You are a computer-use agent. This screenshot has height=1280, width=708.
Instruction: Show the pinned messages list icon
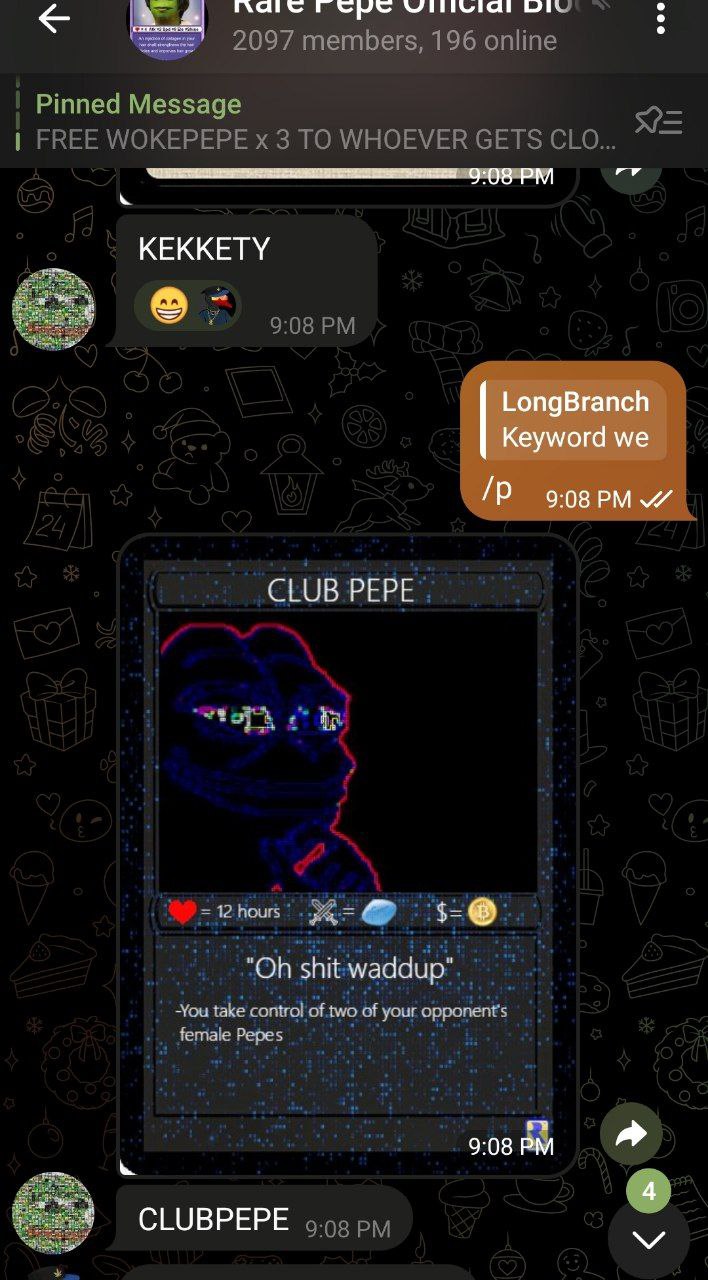click(659, 122)
